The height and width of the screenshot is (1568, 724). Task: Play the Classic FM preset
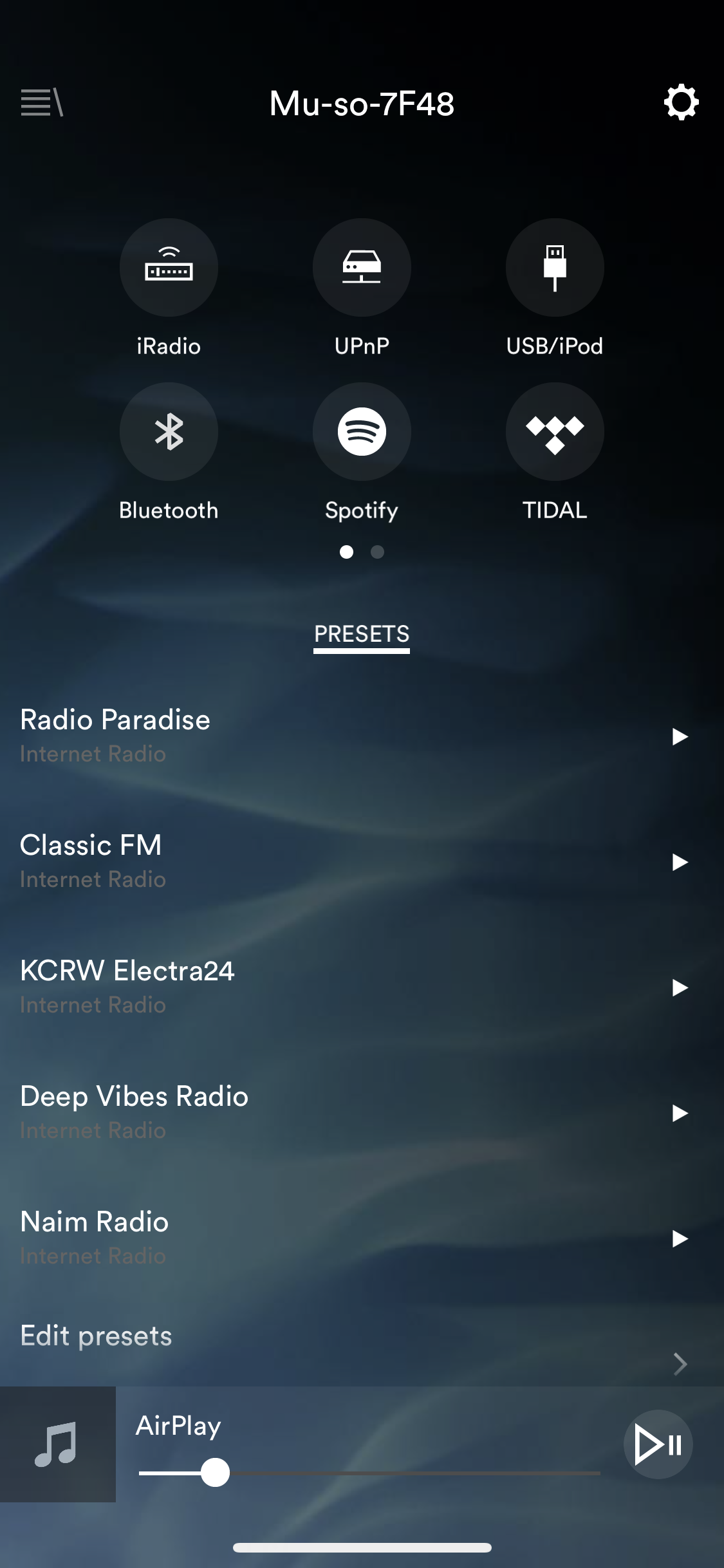pos(680,862)
